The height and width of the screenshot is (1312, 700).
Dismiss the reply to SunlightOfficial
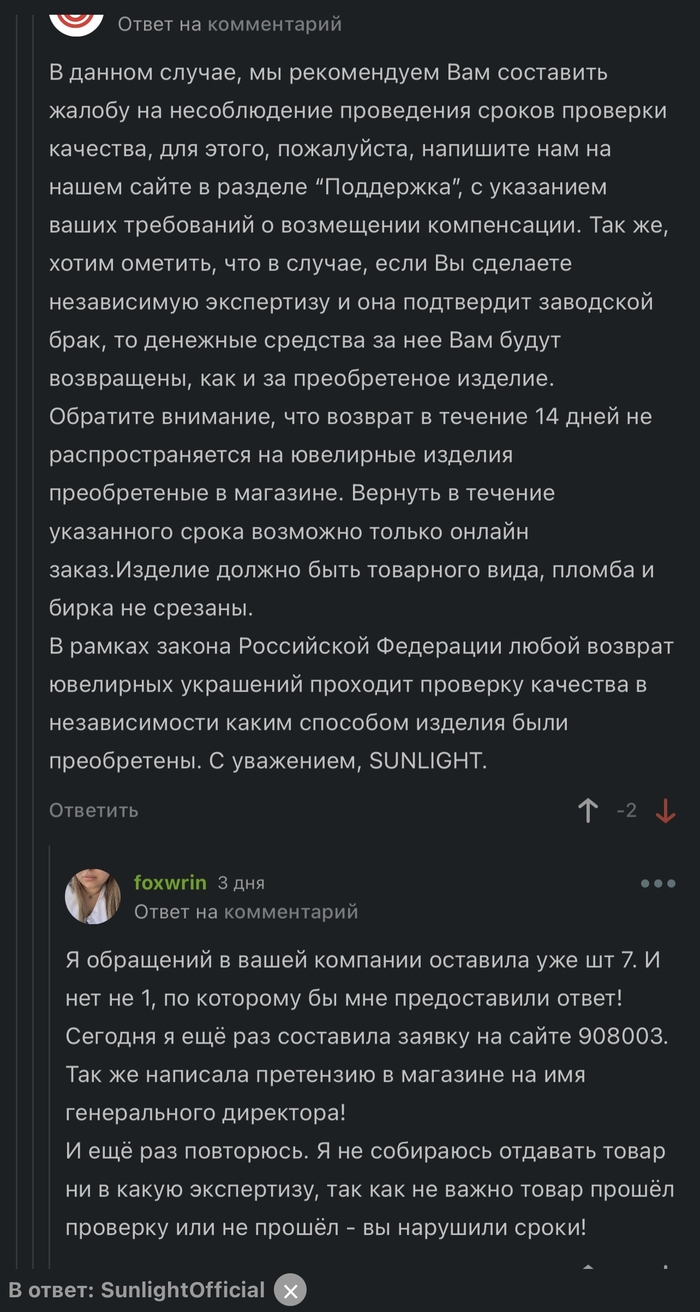pyautogui.click(x=290, y=1290)
